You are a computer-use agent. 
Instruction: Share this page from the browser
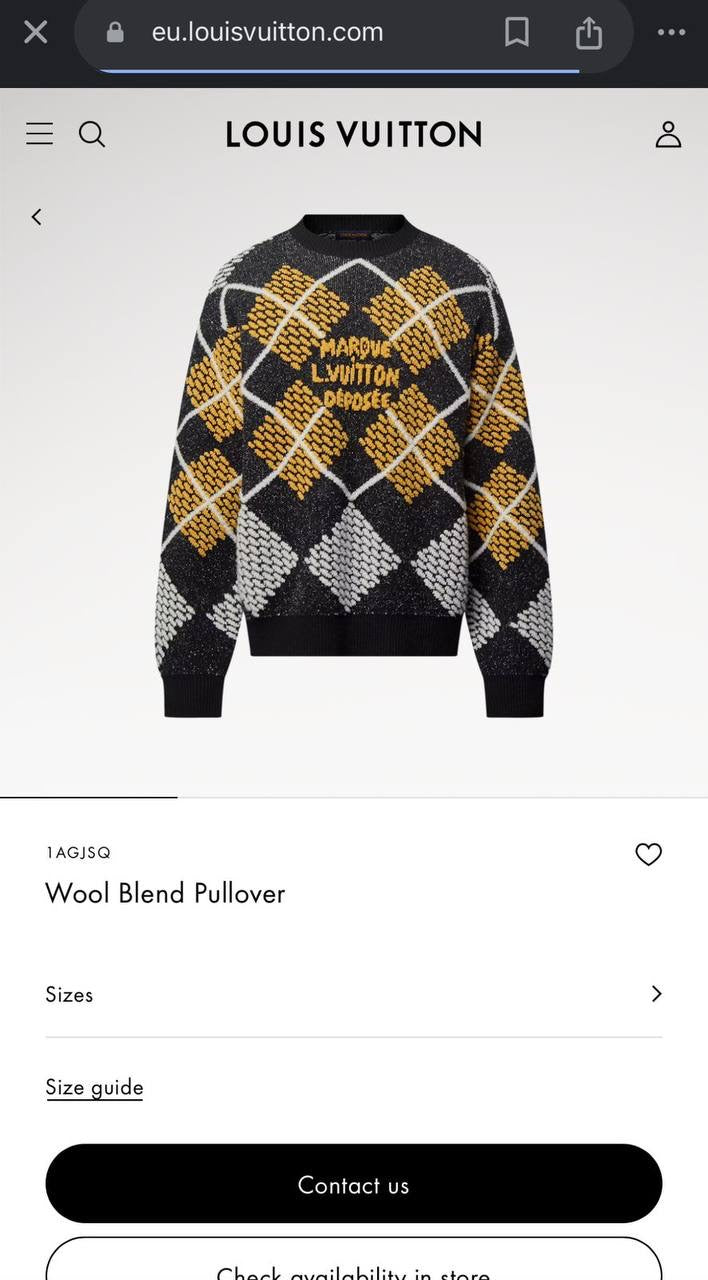tap(589, 33)
